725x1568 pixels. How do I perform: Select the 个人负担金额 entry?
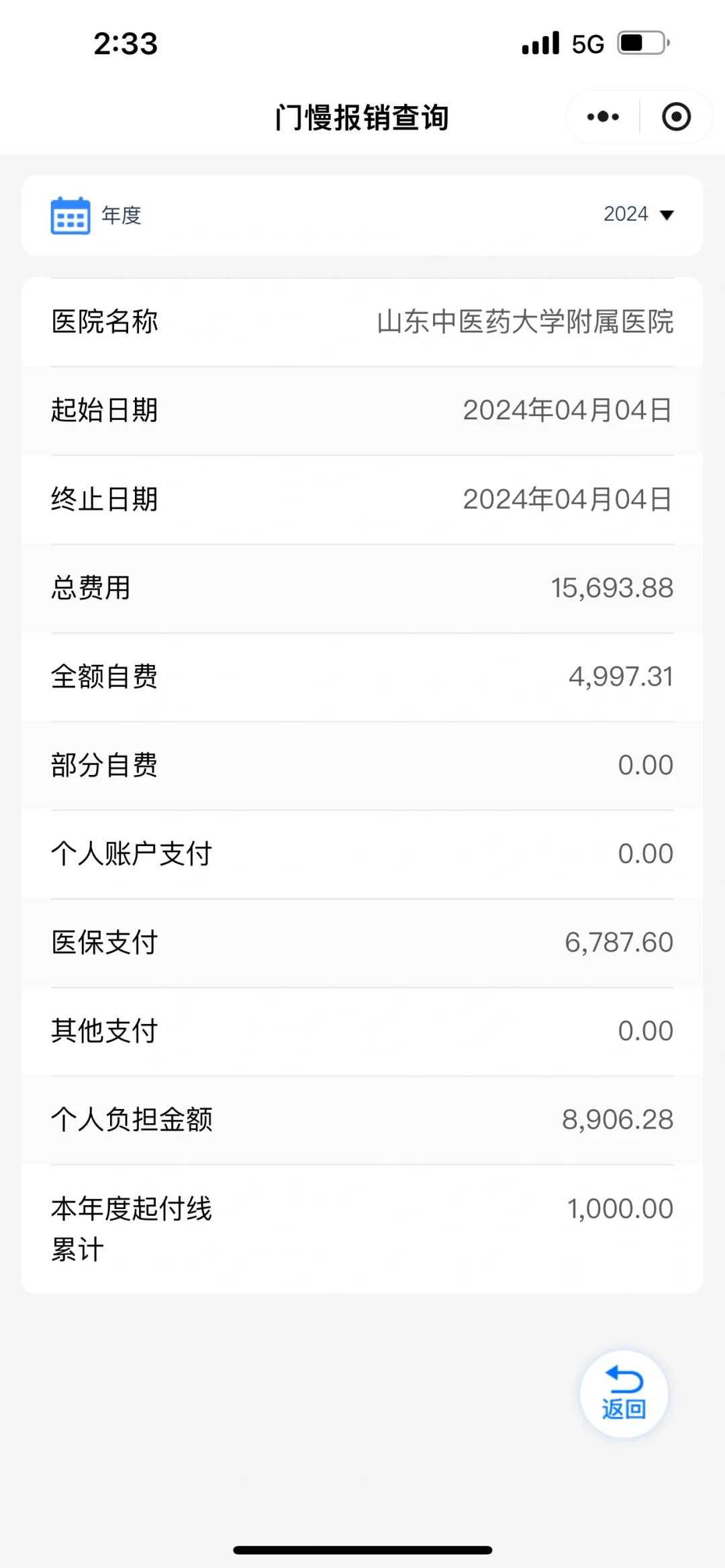click(x=362, y=1118)
